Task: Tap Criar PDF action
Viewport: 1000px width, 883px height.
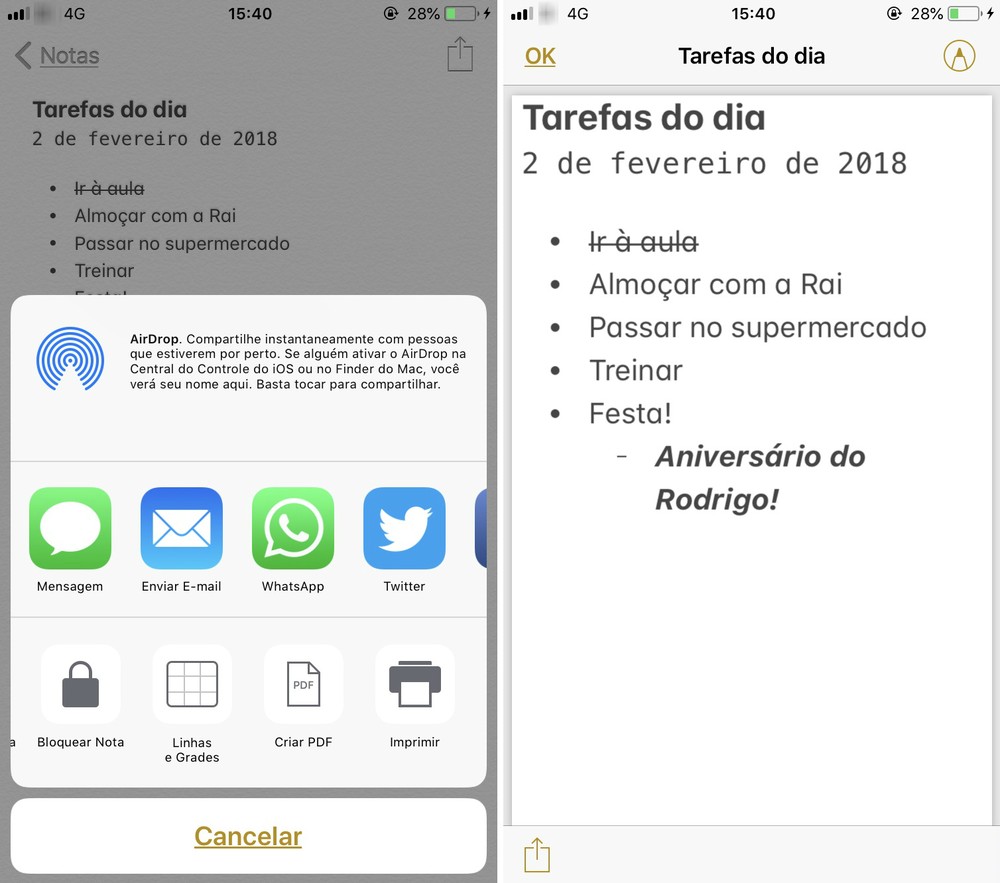Action: tap(303, 684)
